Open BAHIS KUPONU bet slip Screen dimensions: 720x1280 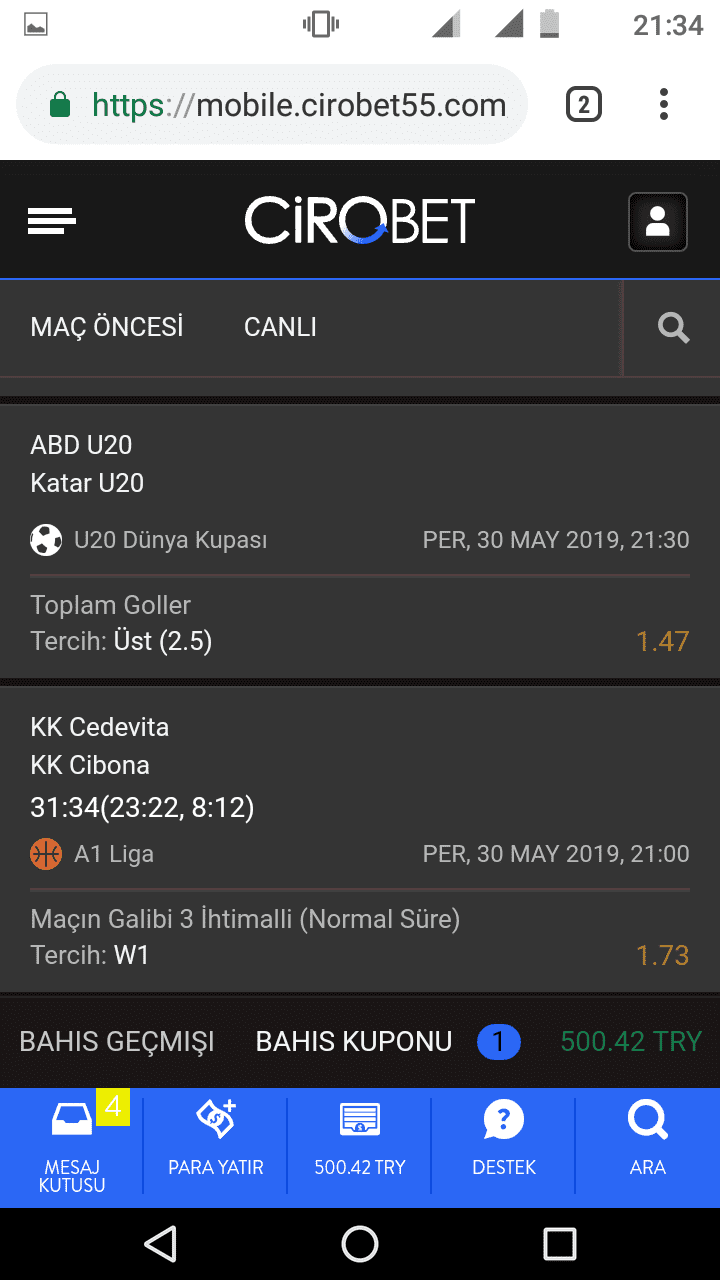354,1042
